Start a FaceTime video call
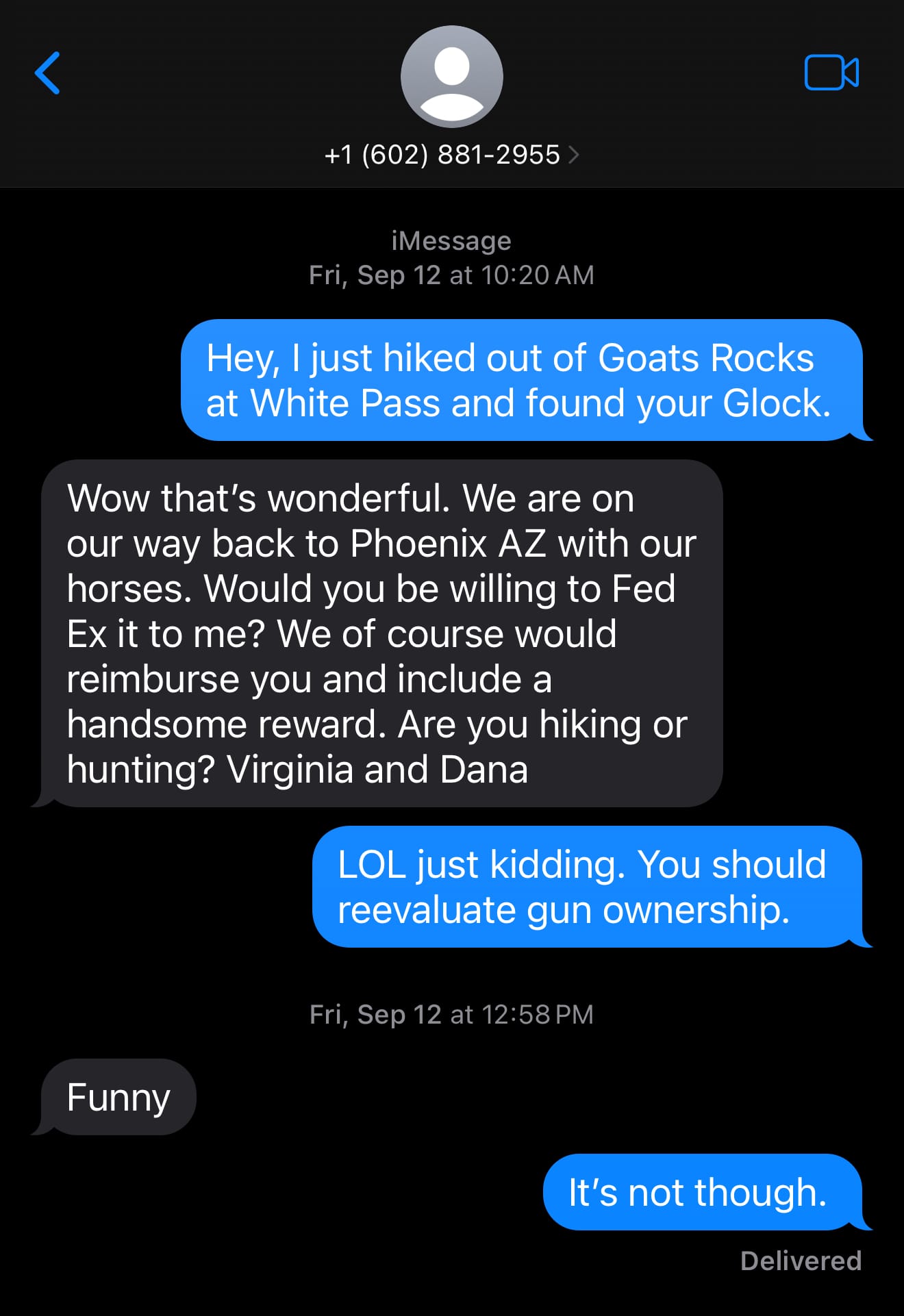 coord(831,73)
